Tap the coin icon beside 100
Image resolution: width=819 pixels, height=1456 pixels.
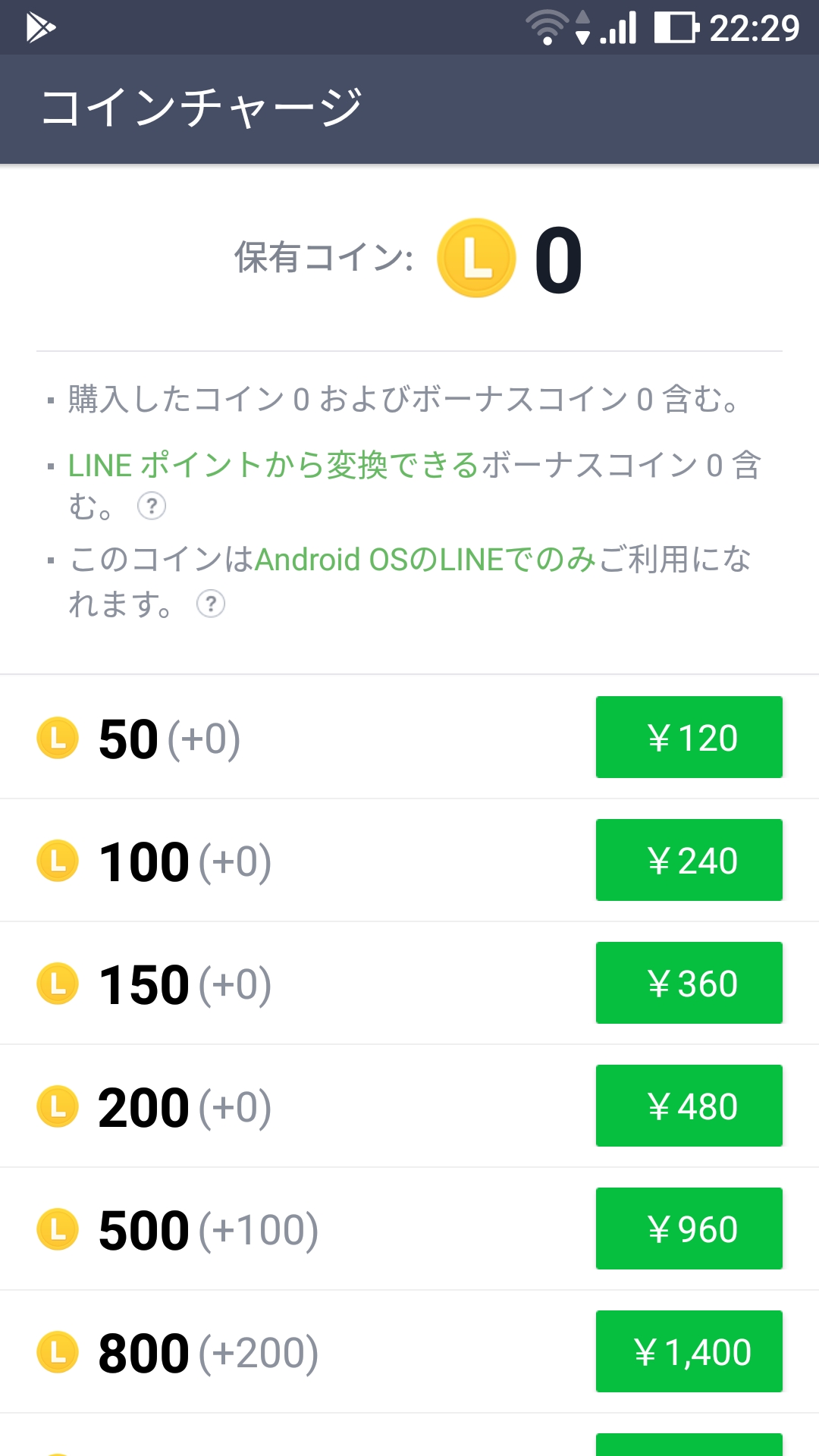(59, 859)
